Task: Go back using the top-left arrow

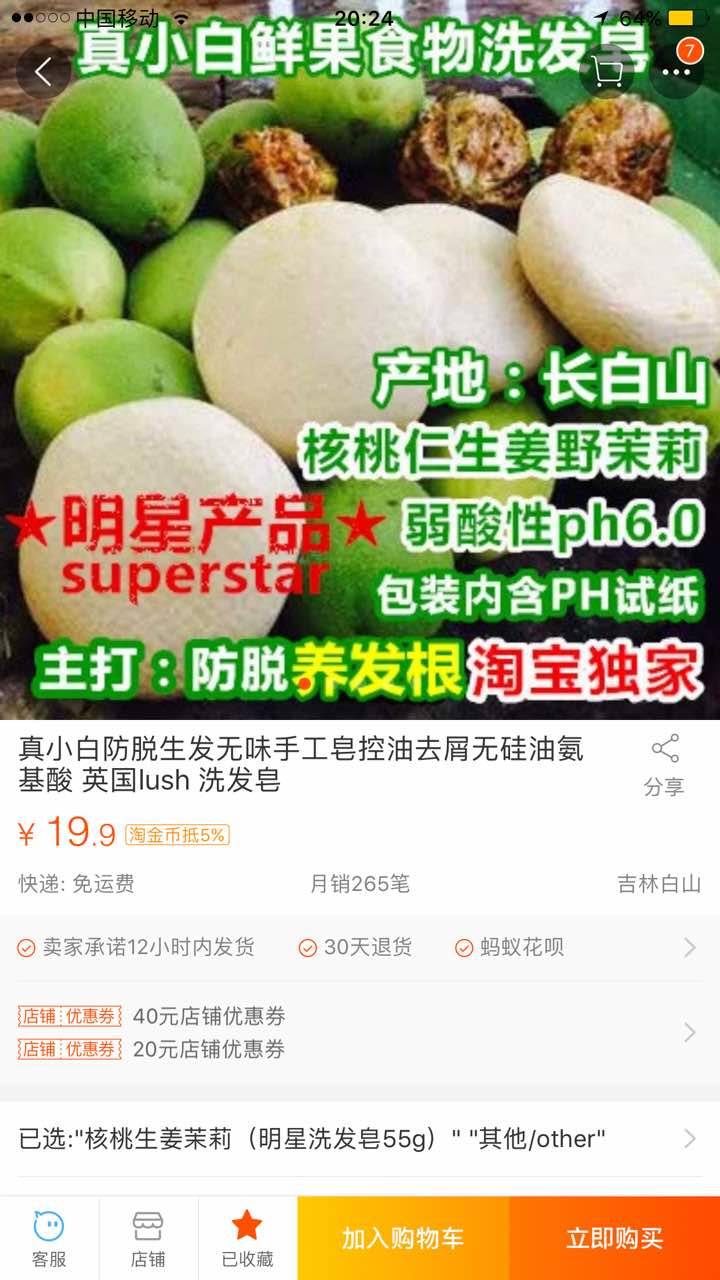Action: [43, 71]
